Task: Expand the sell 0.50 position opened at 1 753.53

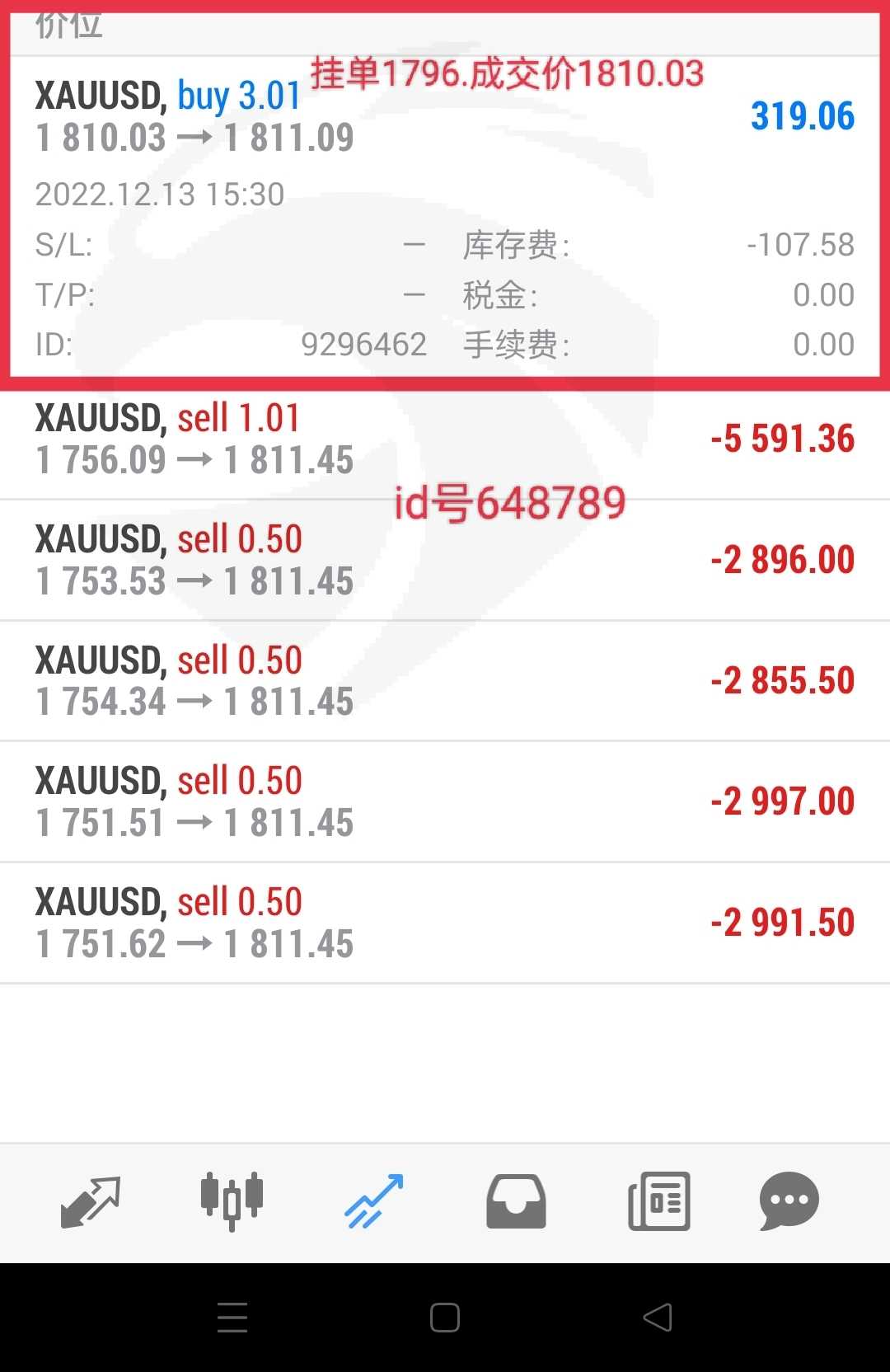Action: [x=445, y=560]
